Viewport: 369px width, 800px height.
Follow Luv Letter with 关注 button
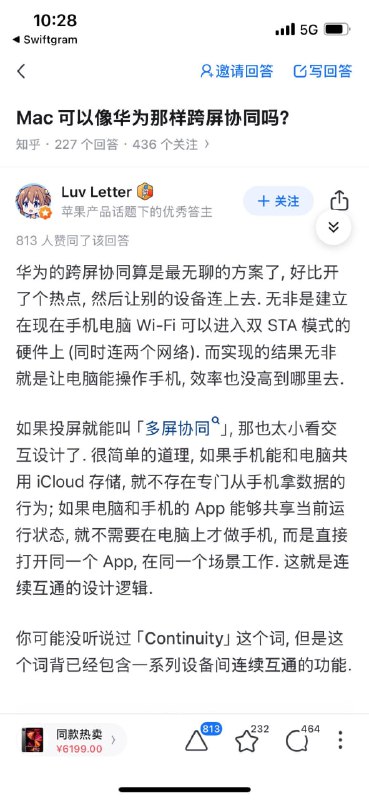coord(278,201)
